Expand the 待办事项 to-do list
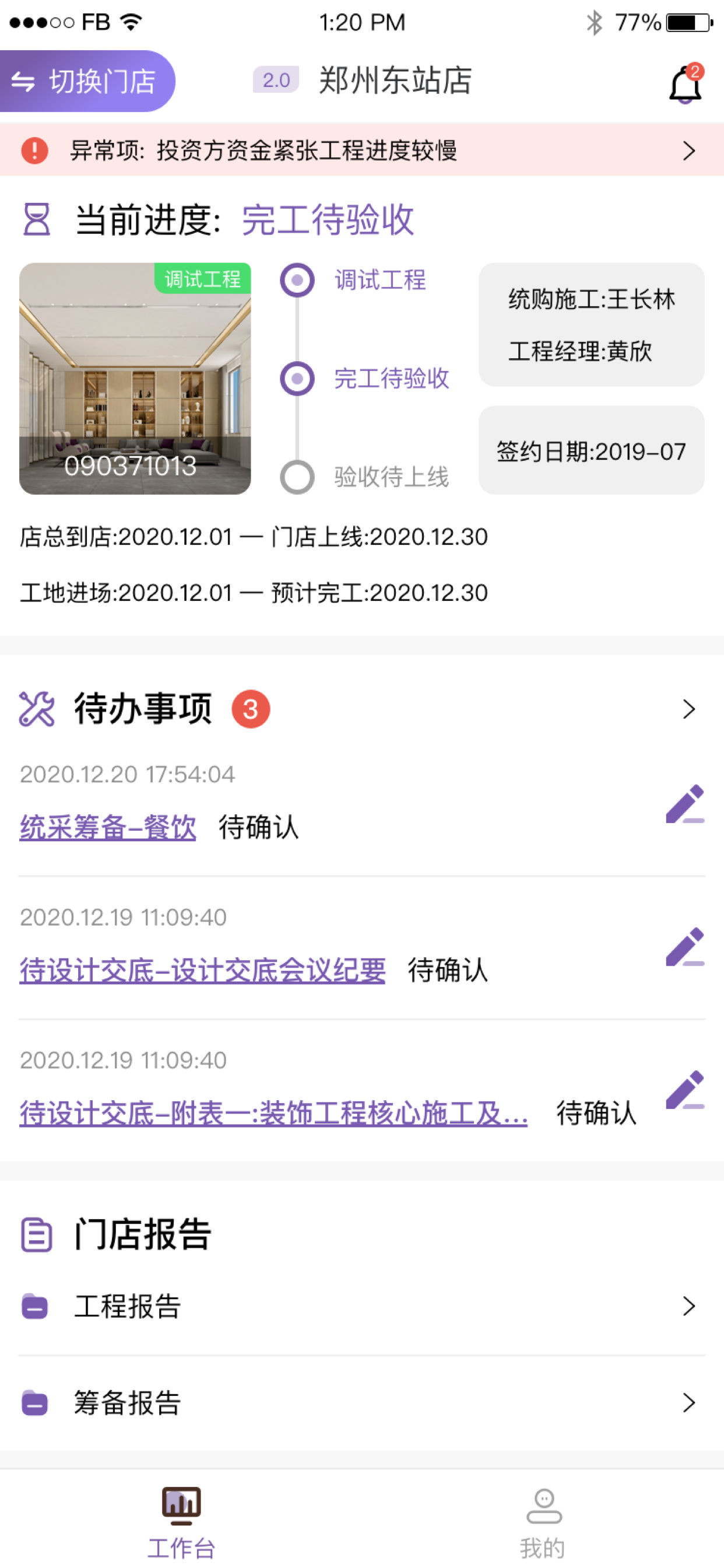 688,709
